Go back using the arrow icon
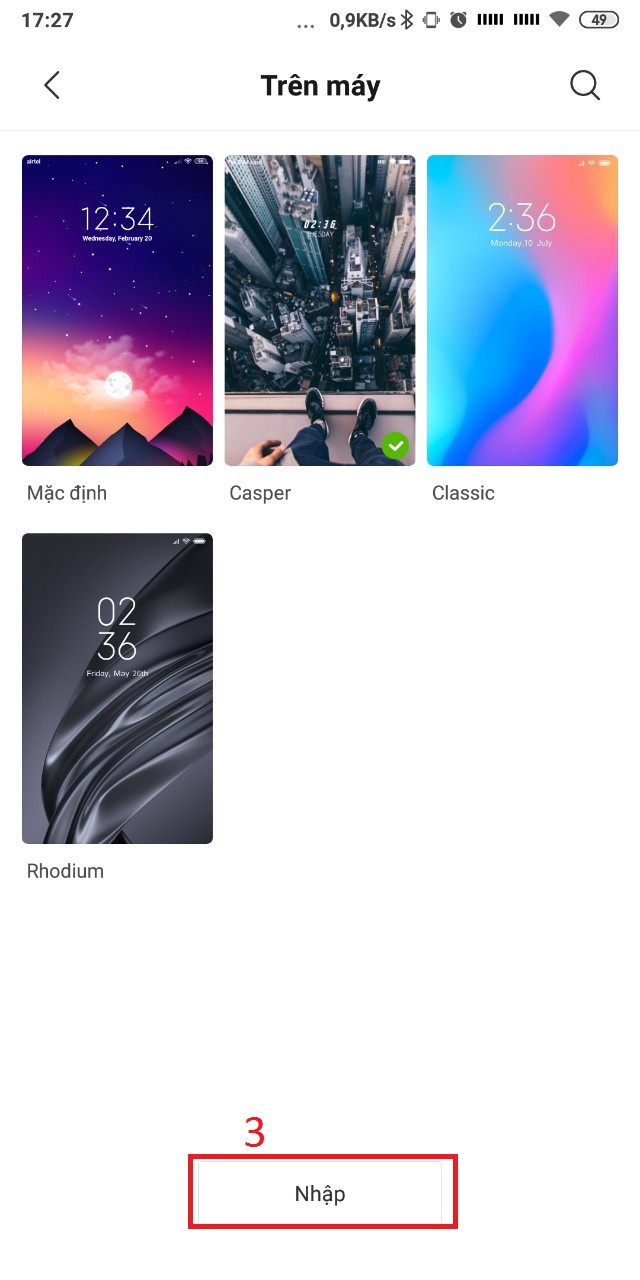 point(52,86)
